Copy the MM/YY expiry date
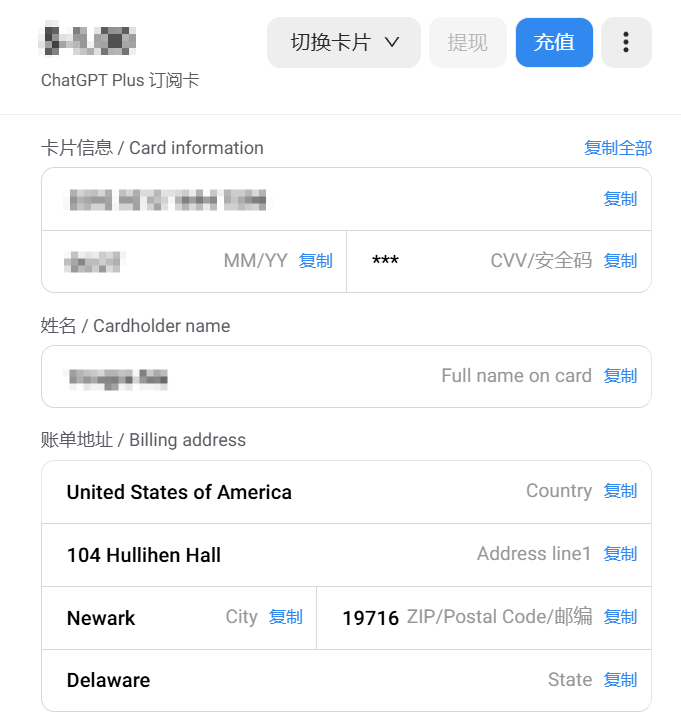The image size is (681, 720). point(316,261)
